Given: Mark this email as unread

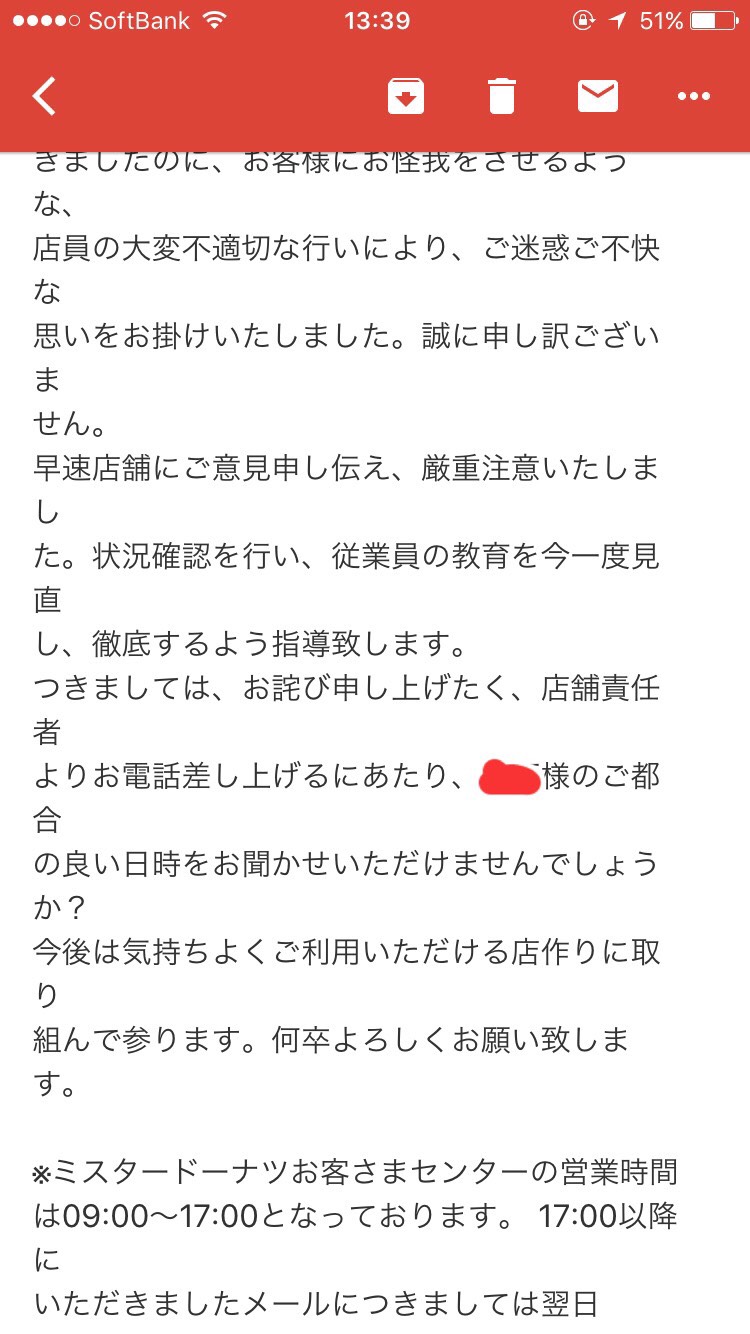Looking at the screenshot, I should [597, 96].
